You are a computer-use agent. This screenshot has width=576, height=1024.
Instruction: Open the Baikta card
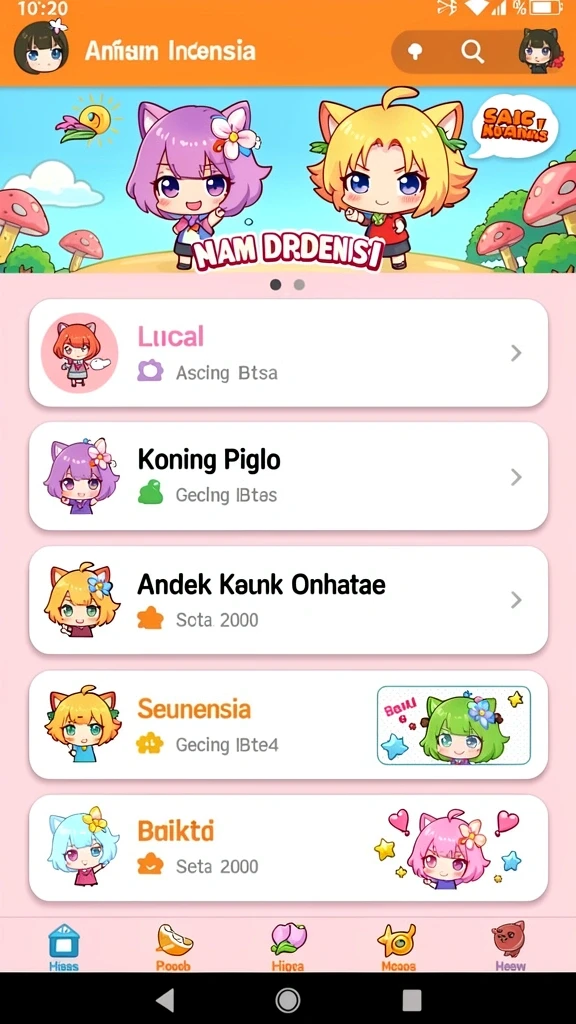tap(288, 848)
